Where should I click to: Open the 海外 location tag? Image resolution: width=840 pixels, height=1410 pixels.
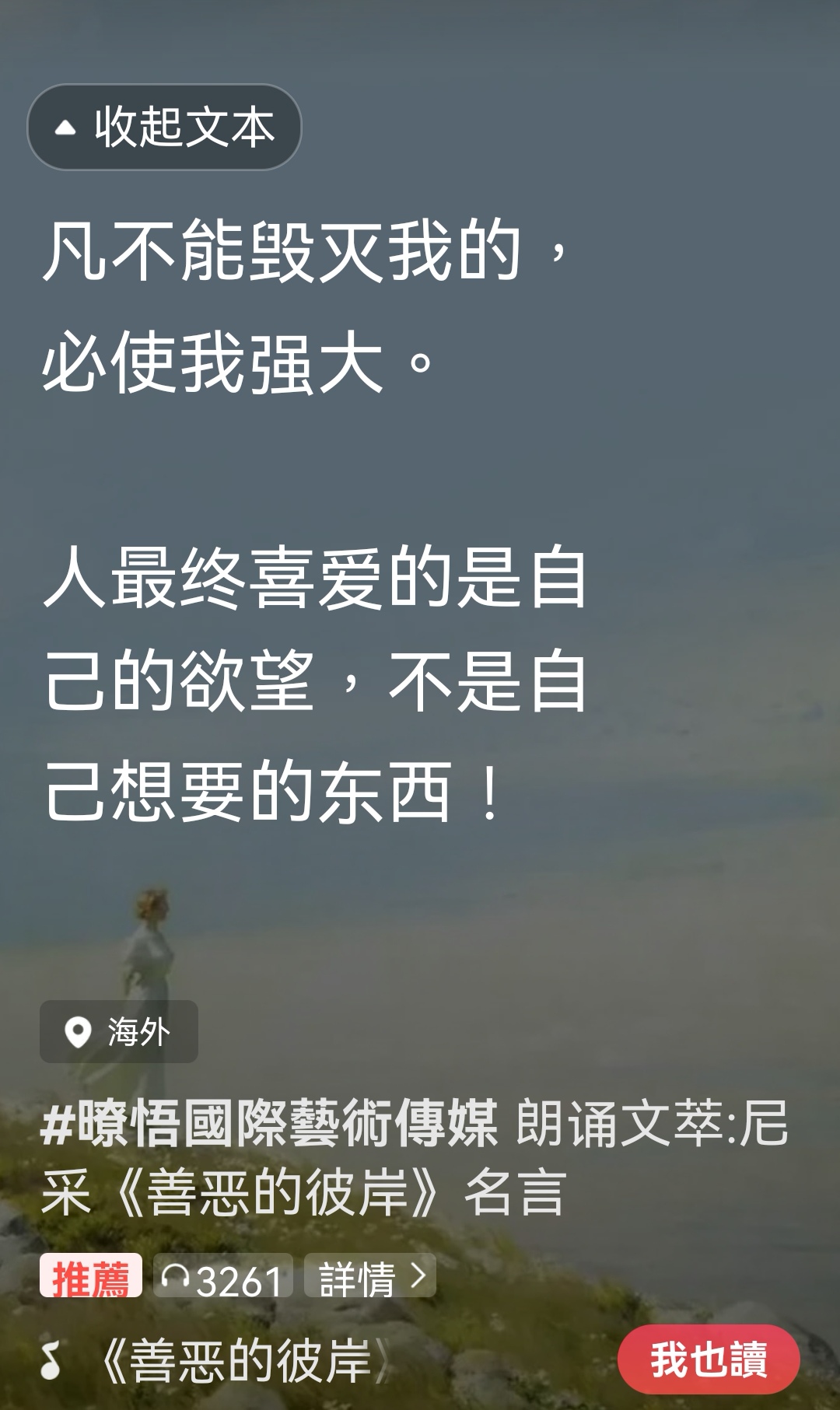coord(119,1032)
